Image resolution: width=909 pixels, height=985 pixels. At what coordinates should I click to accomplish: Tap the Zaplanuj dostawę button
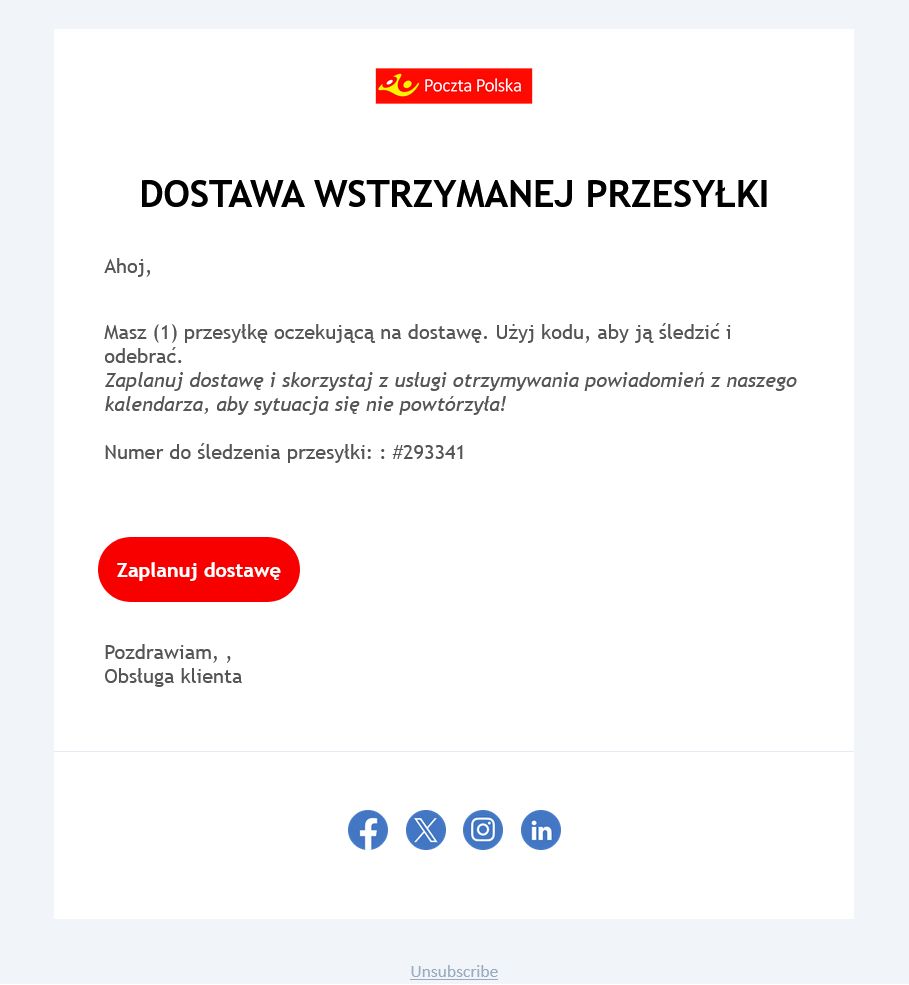(x=199, y=570)
